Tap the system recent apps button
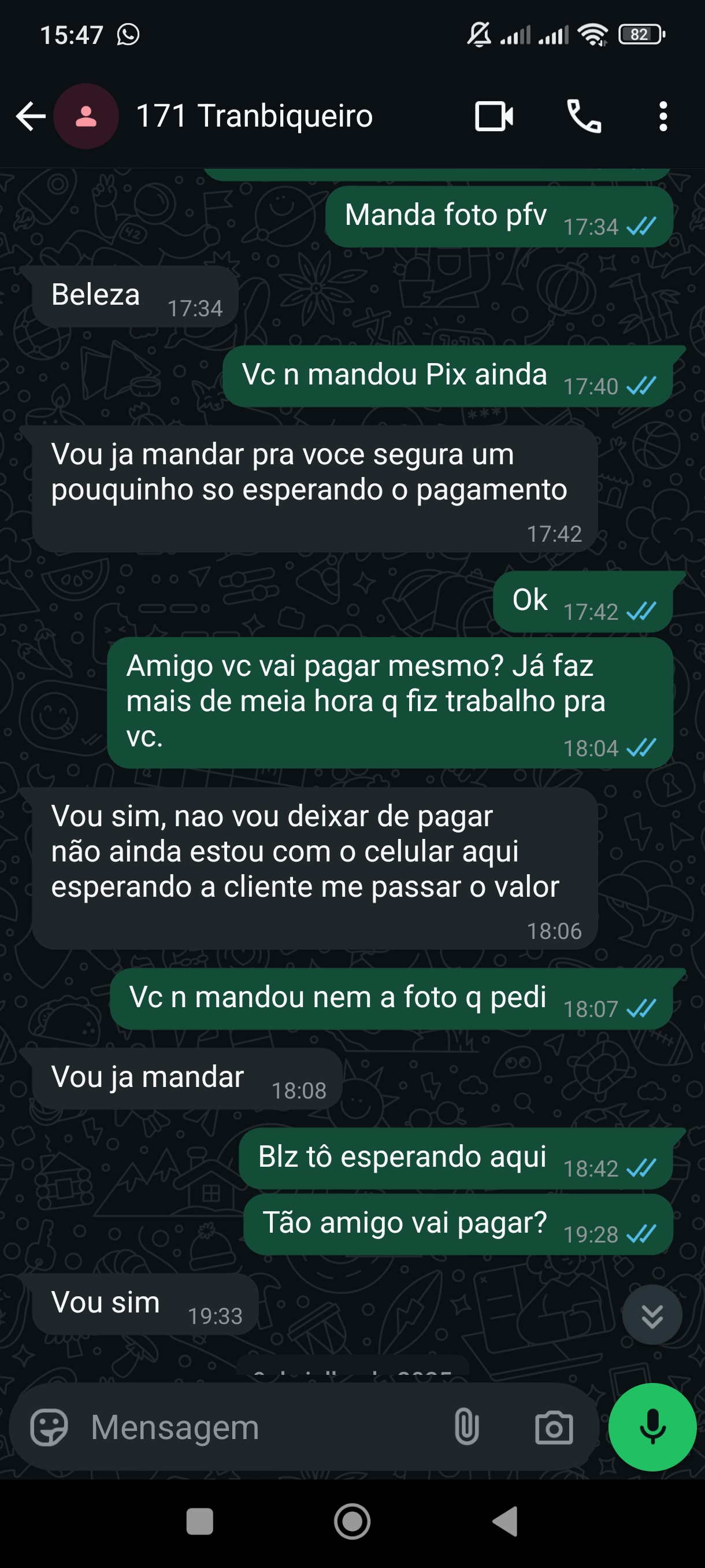 [x=199, y=1522]
